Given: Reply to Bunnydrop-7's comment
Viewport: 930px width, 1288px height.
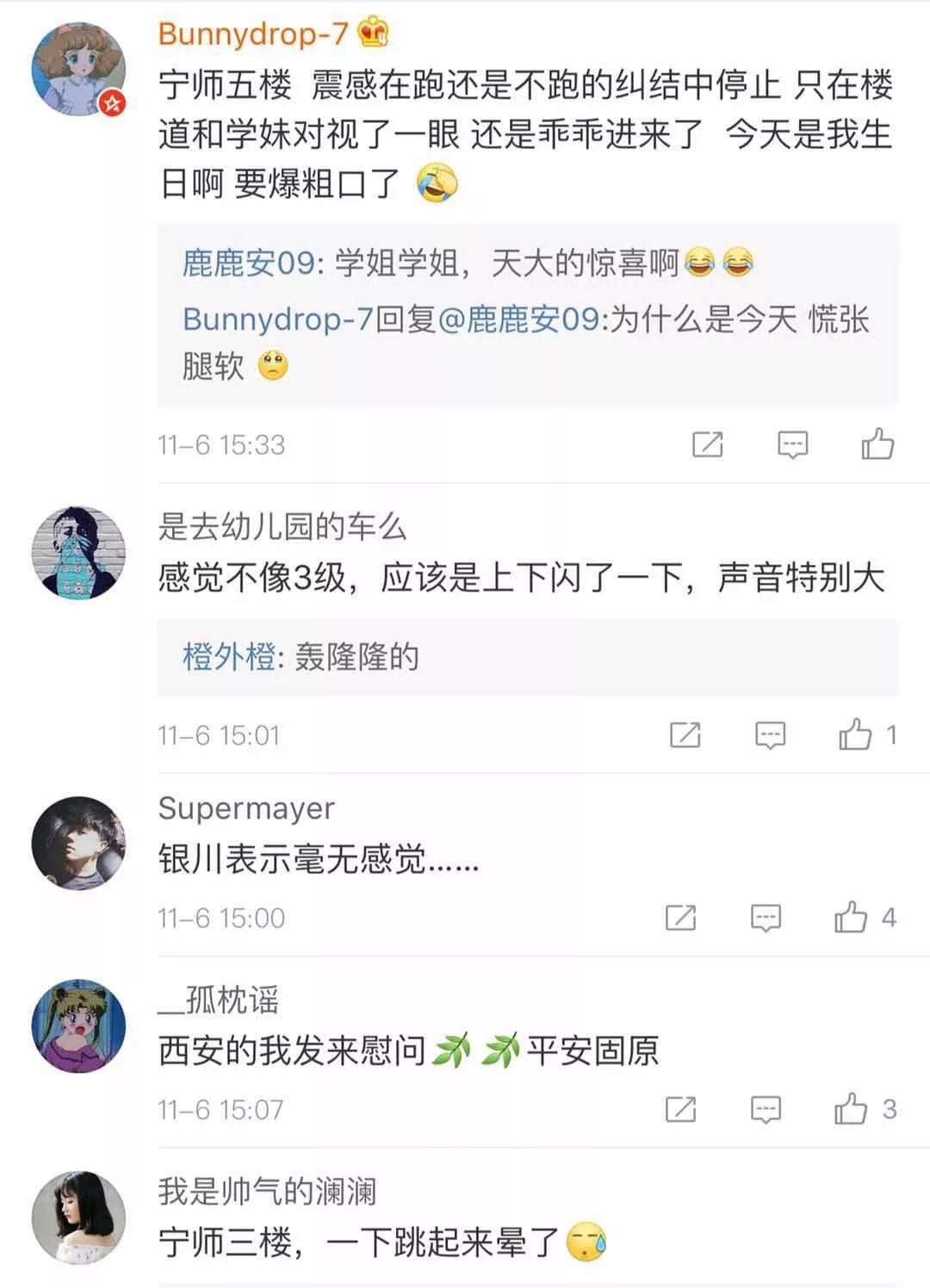Looking at the screenshot, I should click(x=792, y=444).
